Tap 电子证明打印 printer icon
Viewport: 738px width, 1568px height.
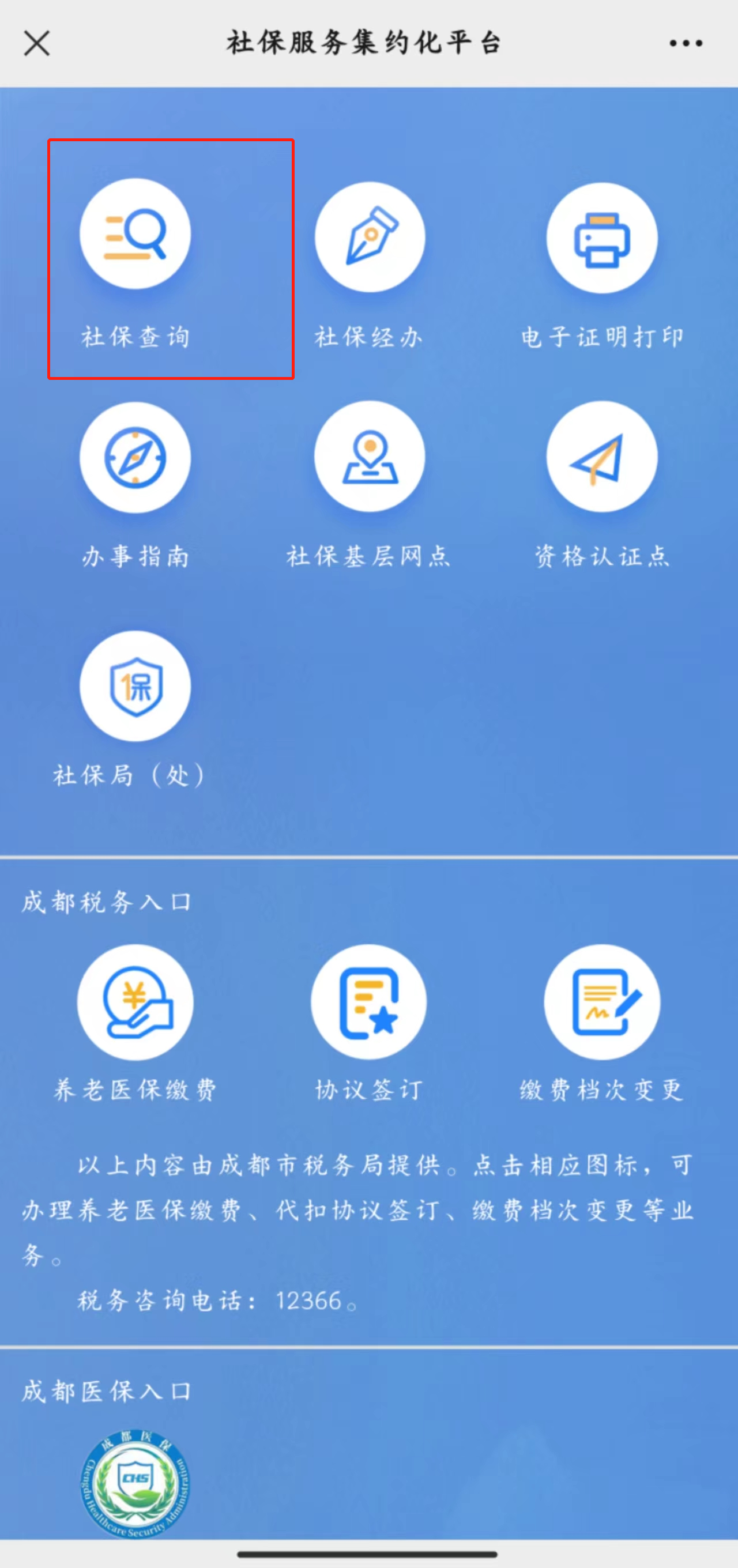(x=601, y=239)
